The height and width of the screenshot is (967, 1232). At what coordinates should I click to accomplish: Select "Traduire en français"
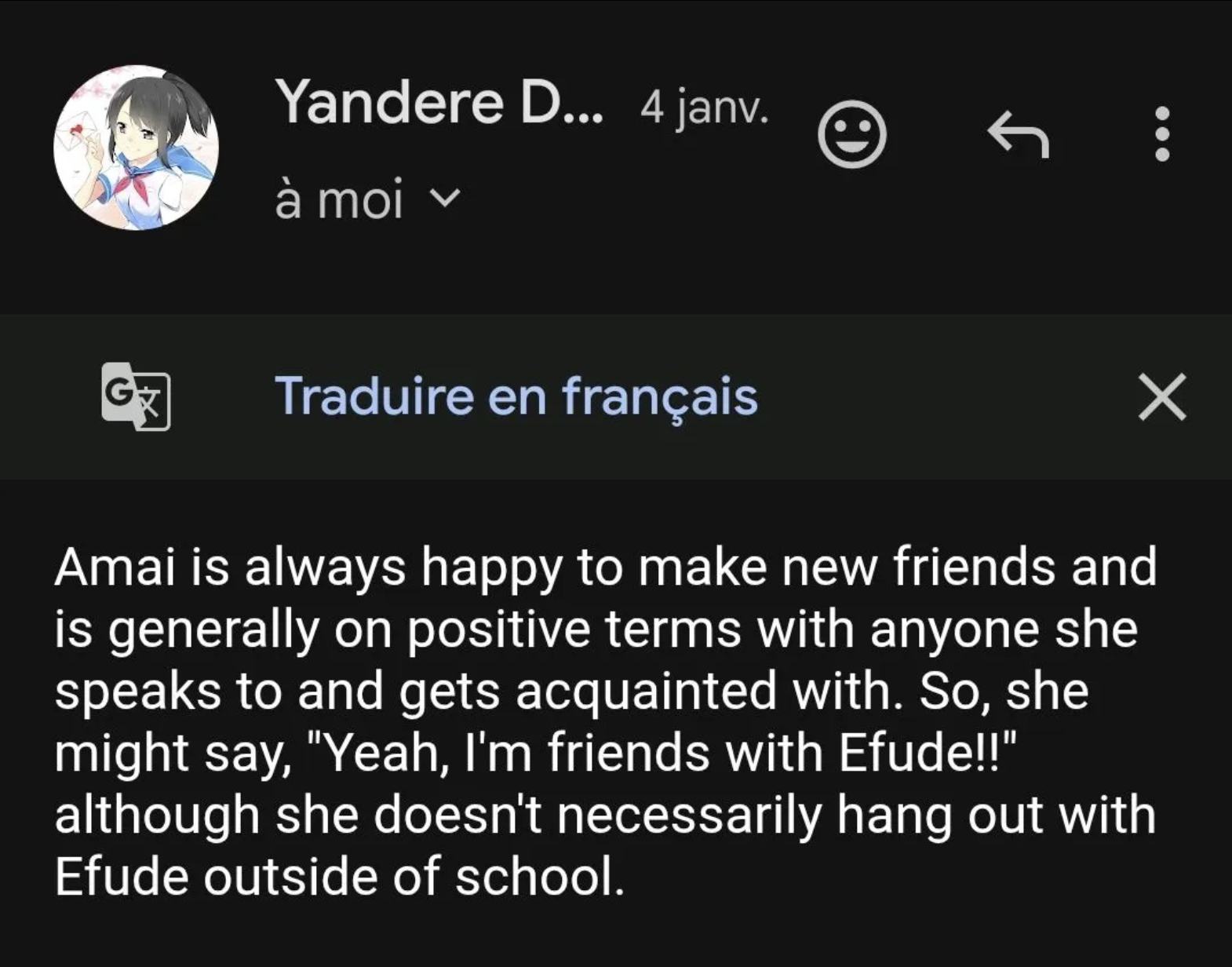point(516,396)
